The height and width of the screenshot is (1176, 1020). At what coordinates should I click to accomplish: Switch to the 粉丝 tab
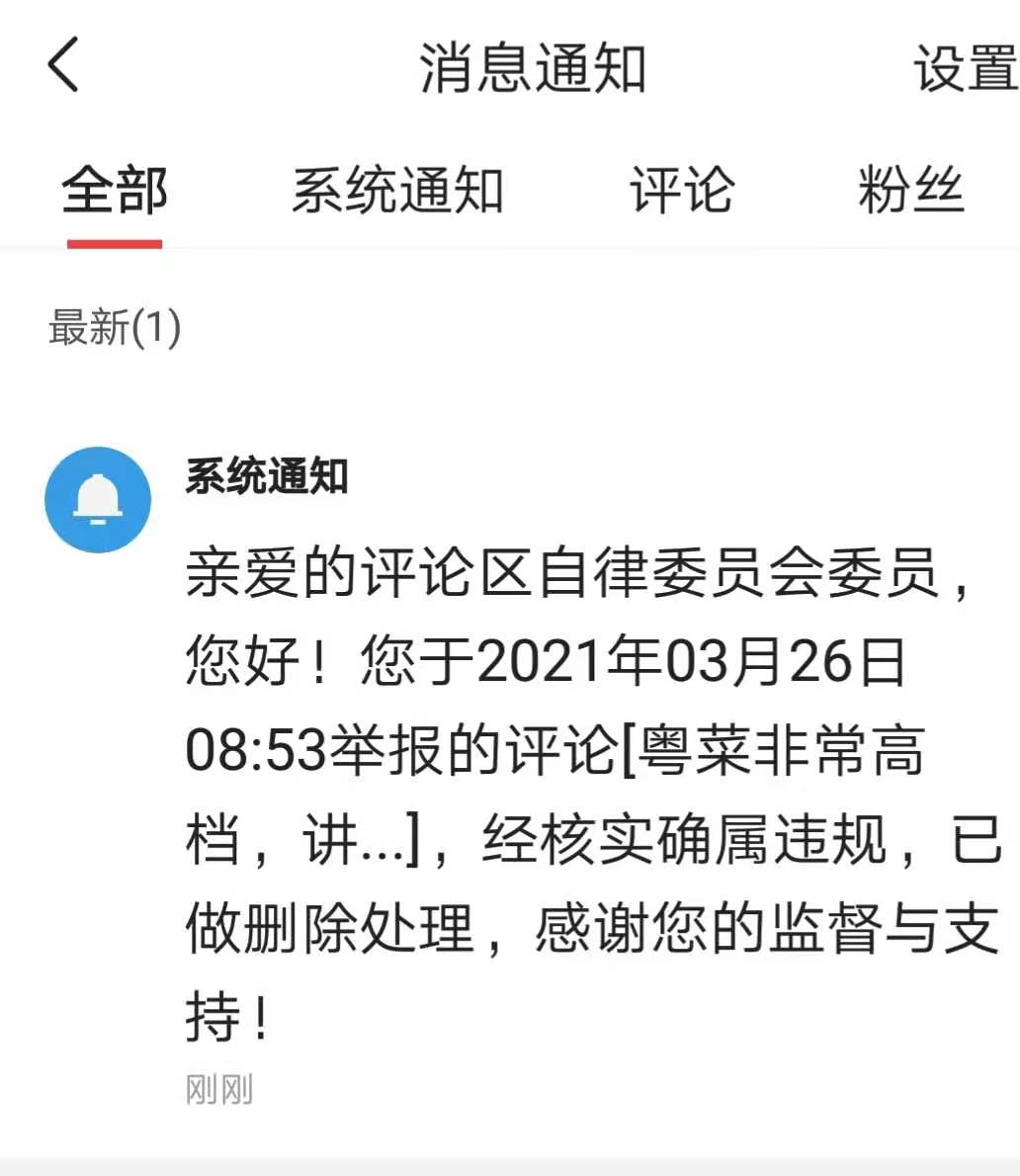[x=910, y=190]
